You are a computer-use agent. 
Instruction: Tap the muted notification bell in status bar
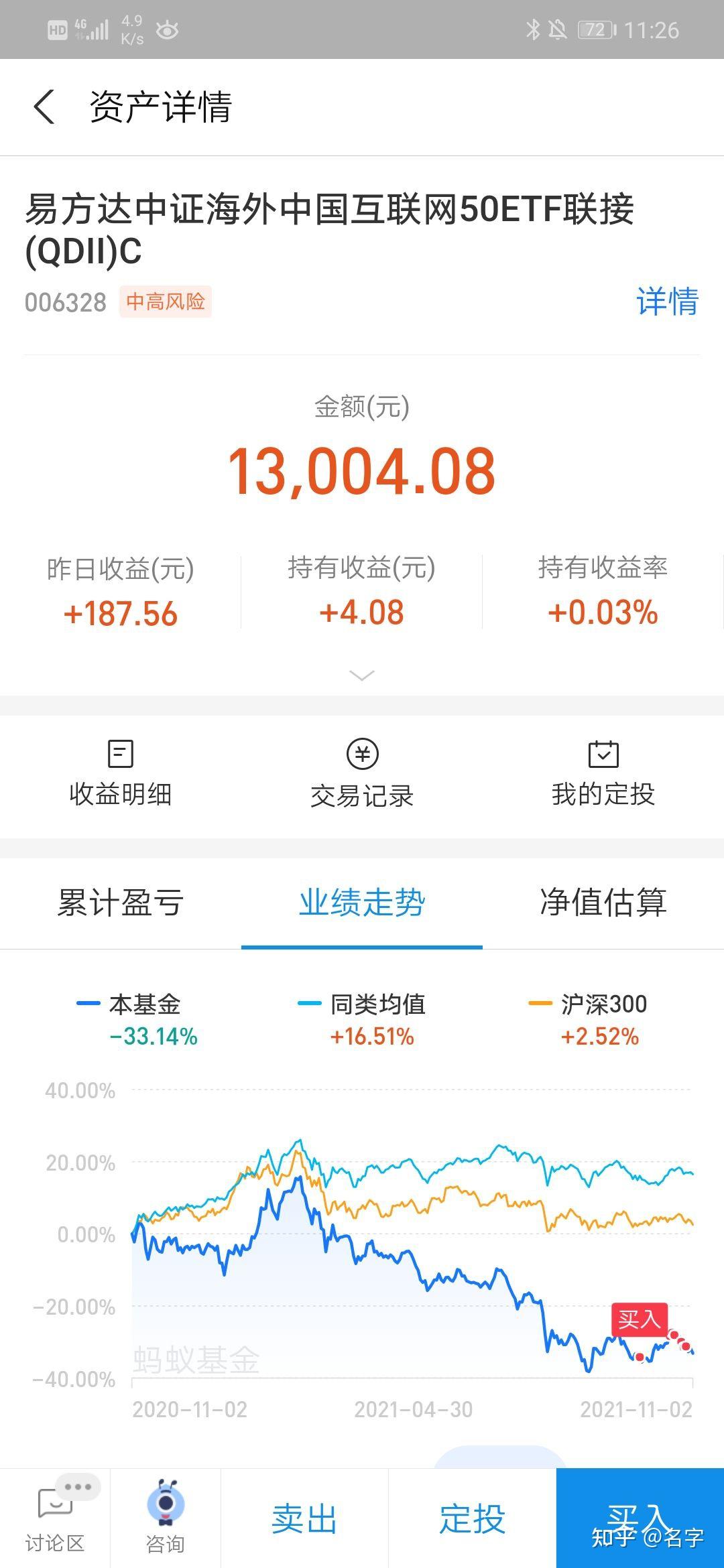(558, 29)
